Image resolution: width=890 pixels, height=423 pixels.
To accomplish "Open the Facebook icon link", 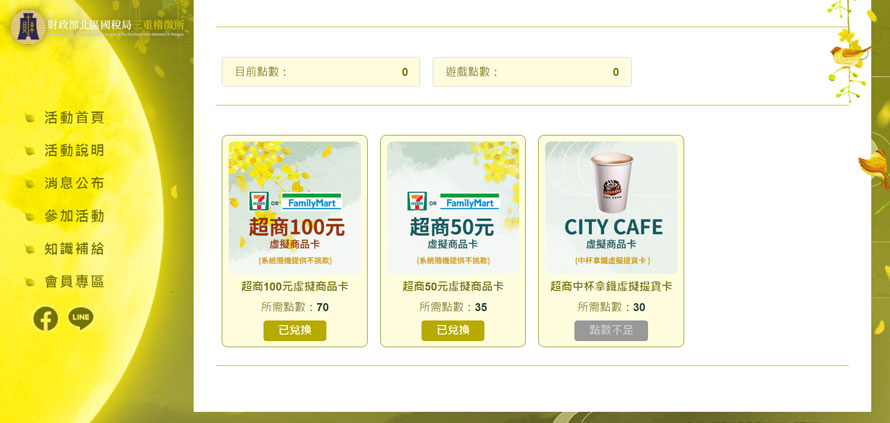I will point(45,319).
